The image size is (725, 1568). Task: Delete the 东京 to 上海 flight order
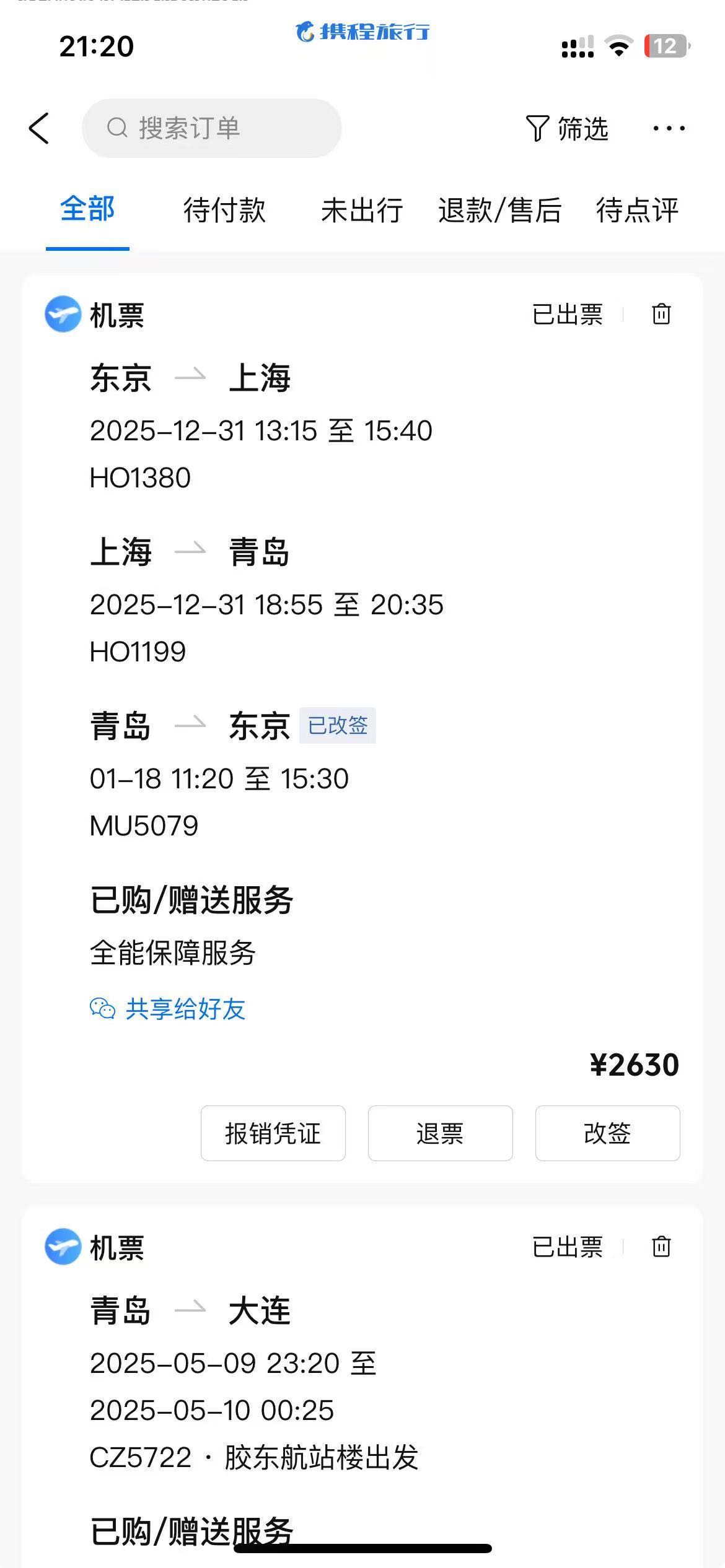[x=661, y=314]
